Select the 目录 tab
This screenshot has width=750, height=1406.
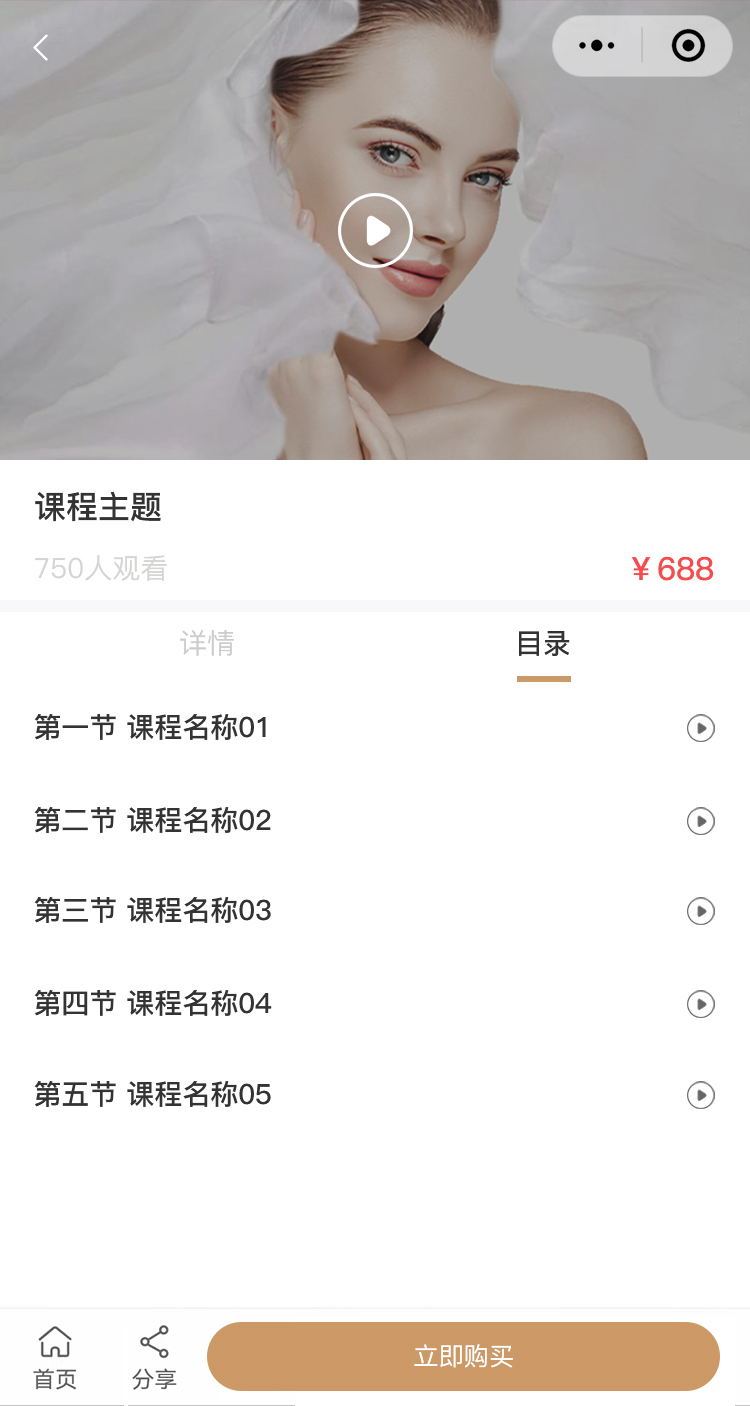pos(543,644)
